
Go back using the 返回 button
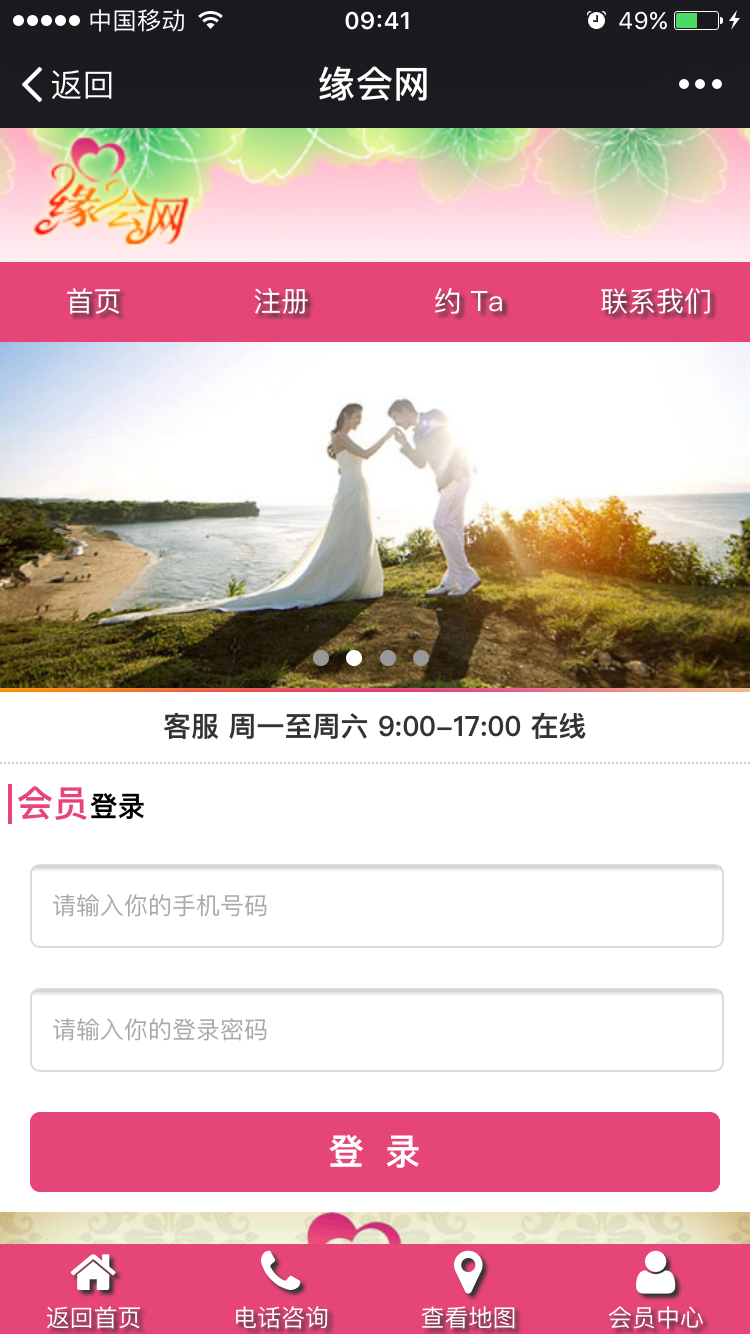pyautogui.click(x=68, y=85)
